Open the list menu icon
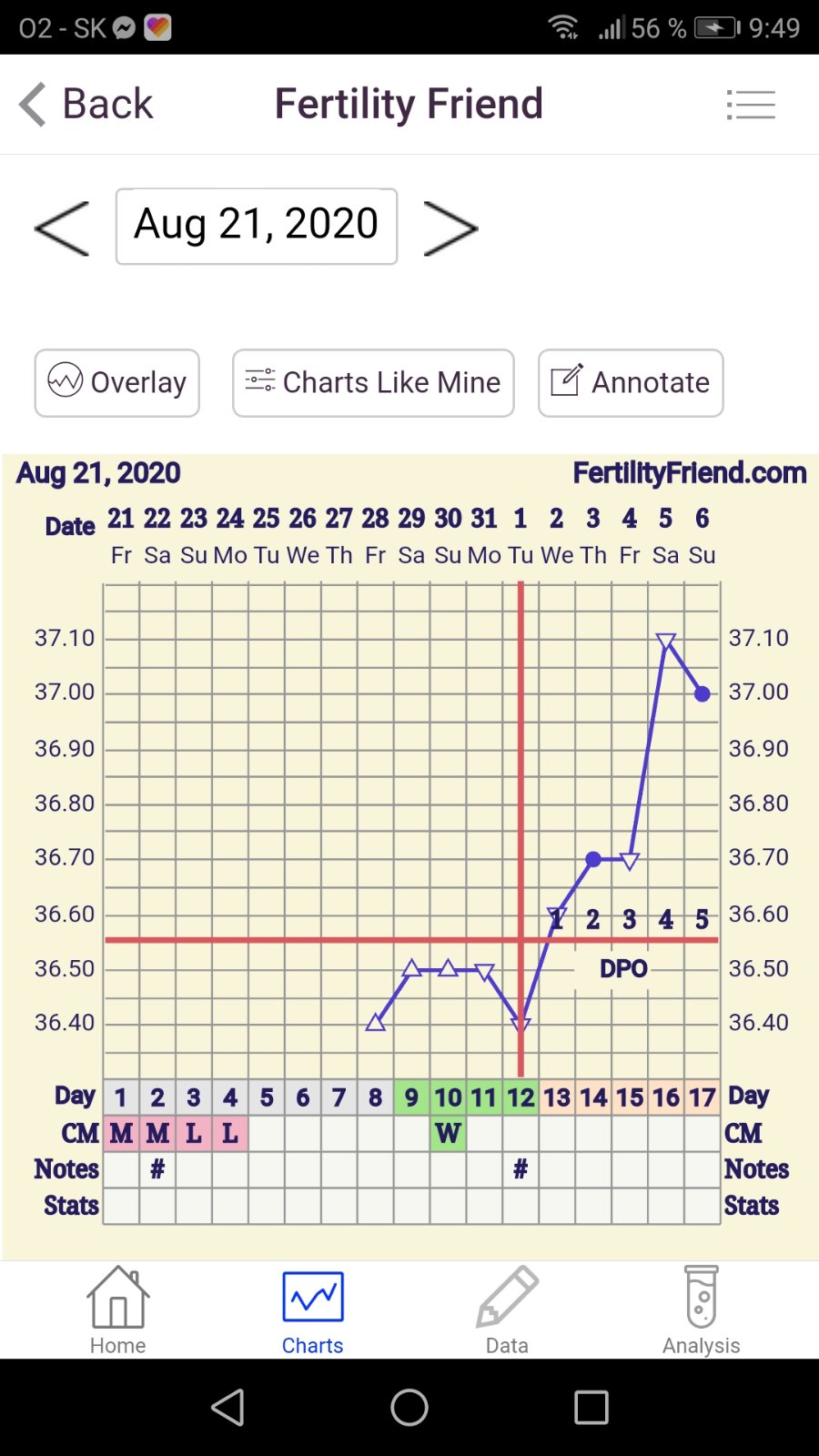 pos(751,105)
